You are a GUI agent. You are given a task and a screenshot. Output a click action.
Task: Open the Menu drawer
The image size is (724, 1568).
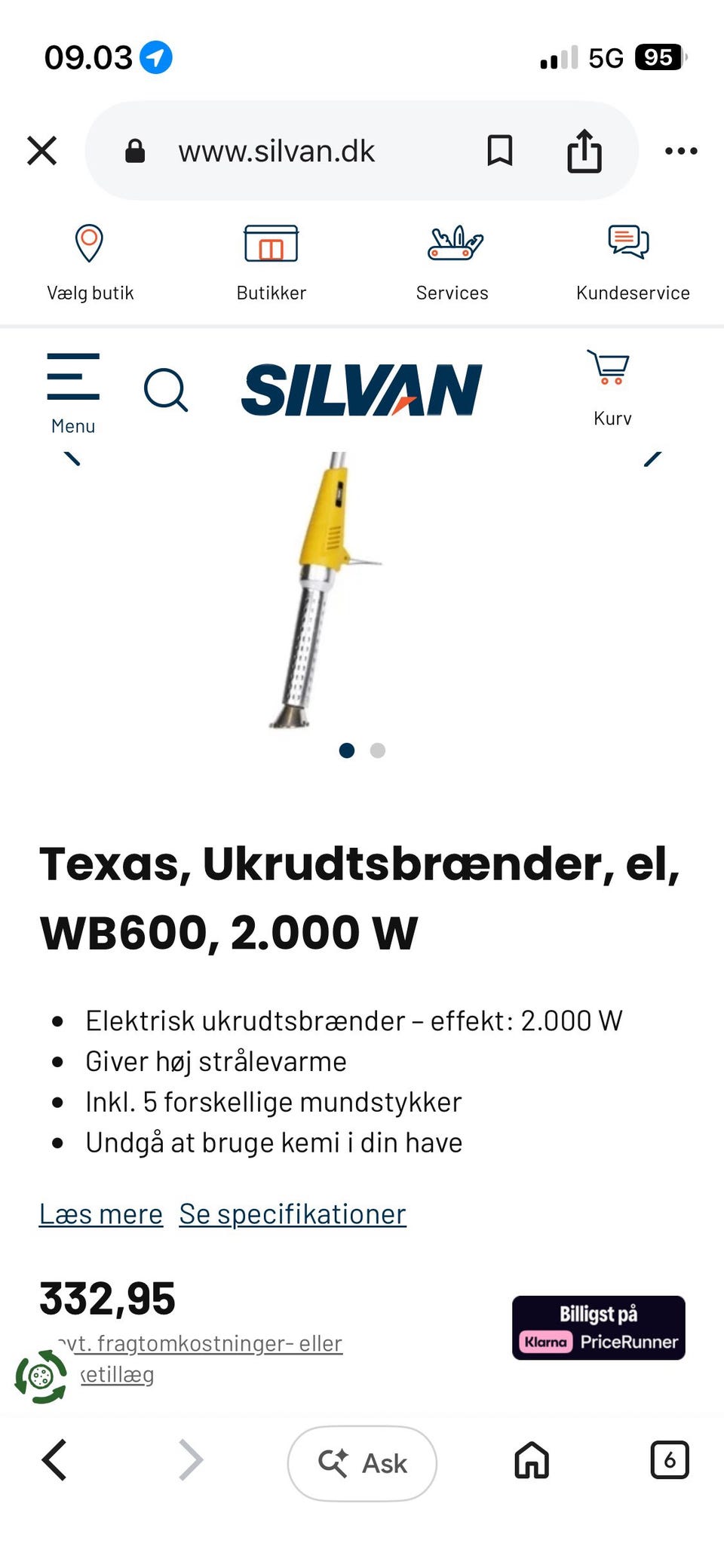click(x=73, y=393)
